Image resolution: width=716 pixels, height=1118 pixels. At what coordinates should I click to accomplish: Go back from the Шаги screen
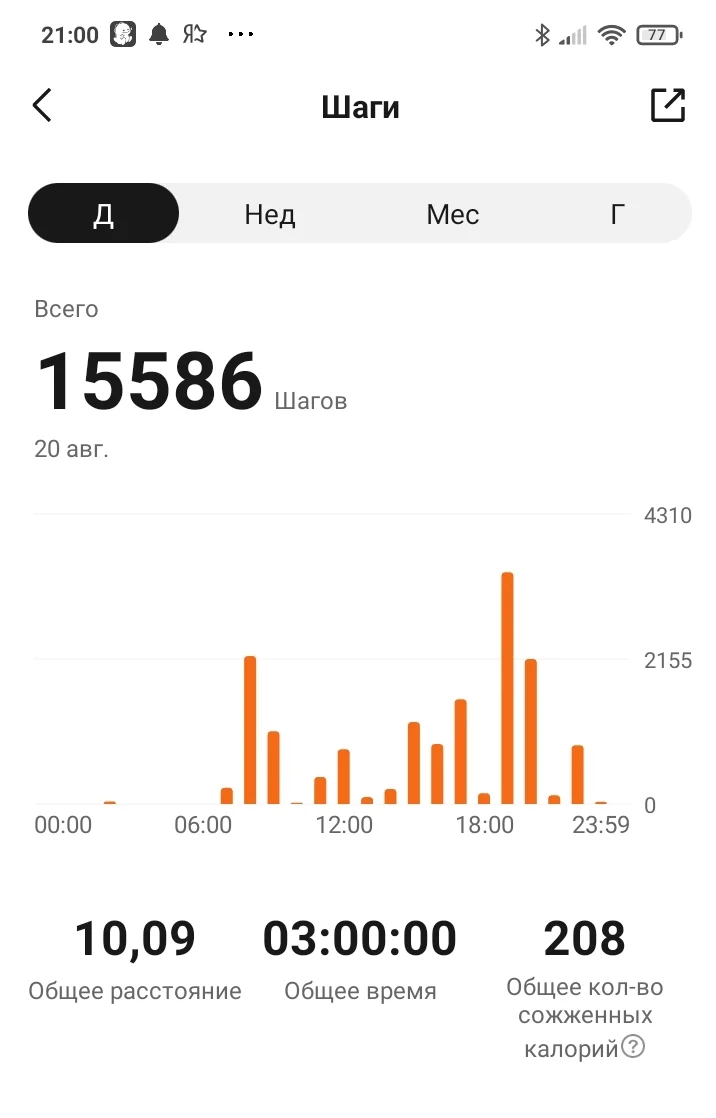(x=42, y=106)
